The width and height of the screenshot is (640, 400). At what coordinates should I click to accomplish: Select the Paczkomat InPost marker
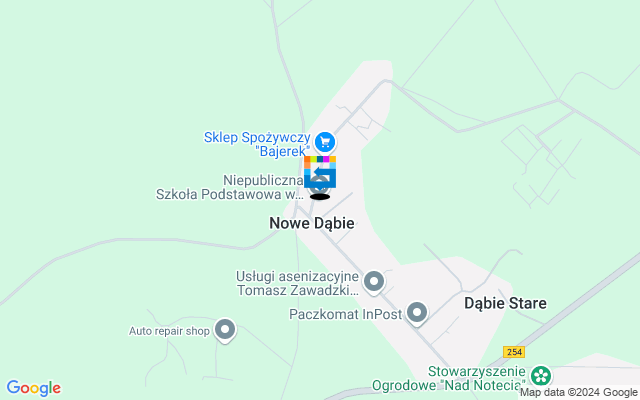point(417,313)
